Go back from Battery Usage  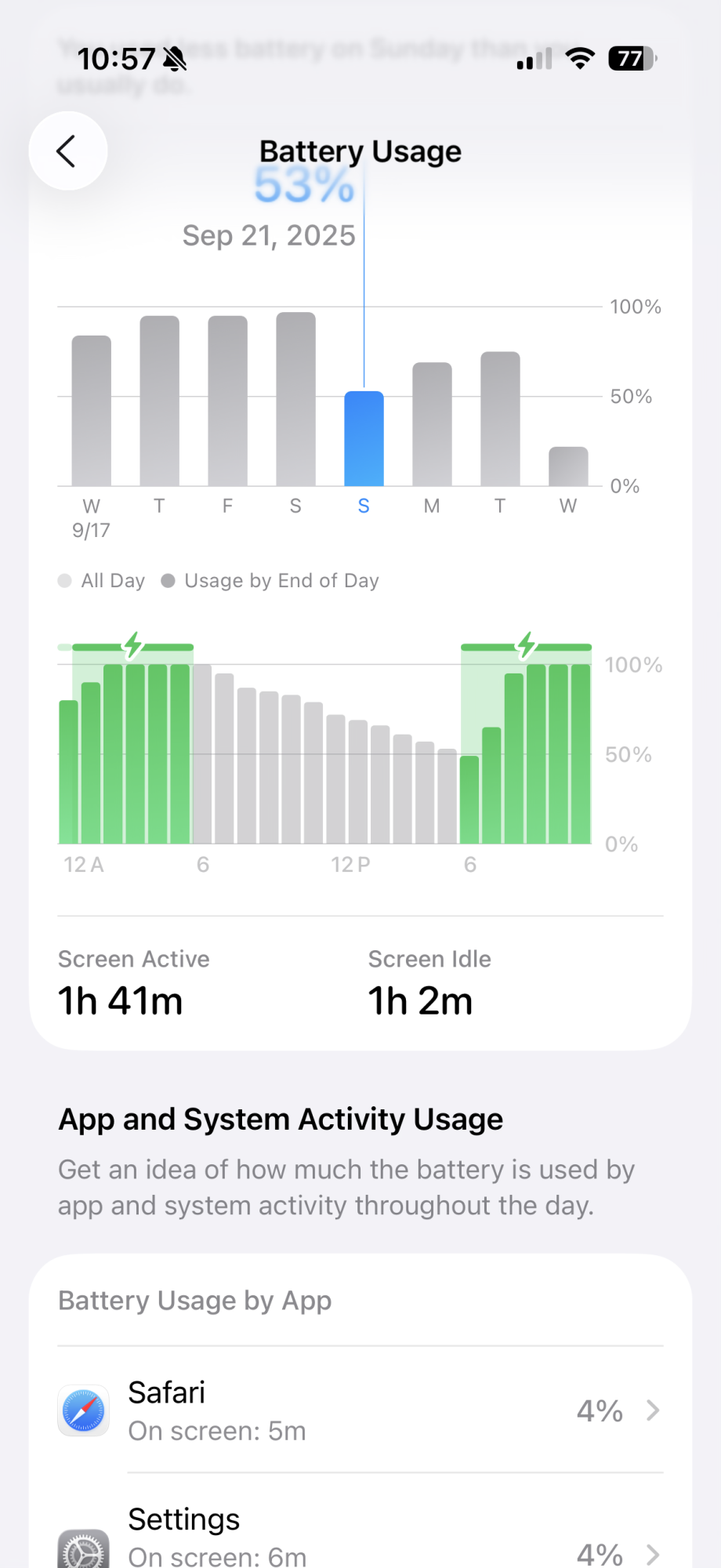click(x=68, y=151)
